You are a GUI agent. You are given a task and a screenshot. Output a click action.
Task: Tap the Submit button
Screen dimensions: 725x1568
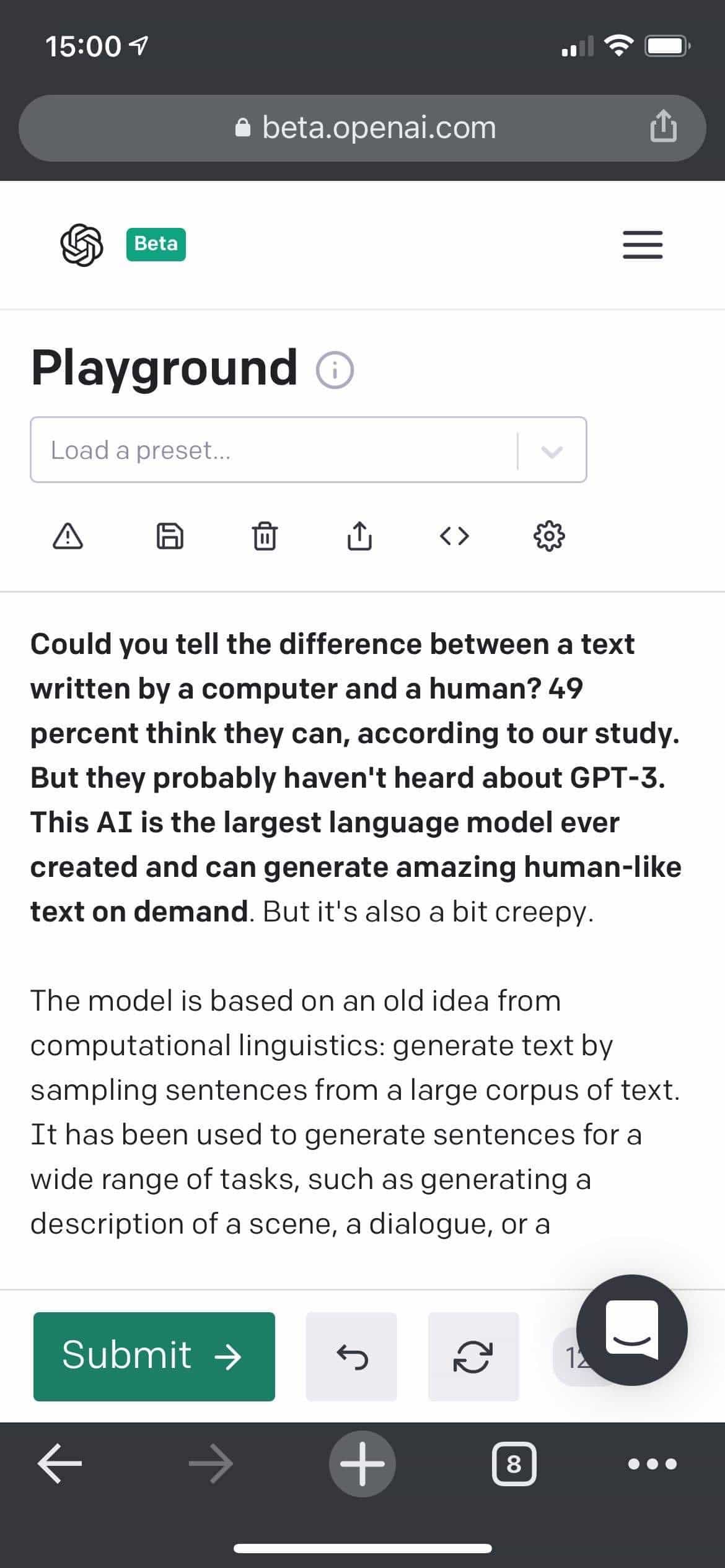(x=154, y=1356)
